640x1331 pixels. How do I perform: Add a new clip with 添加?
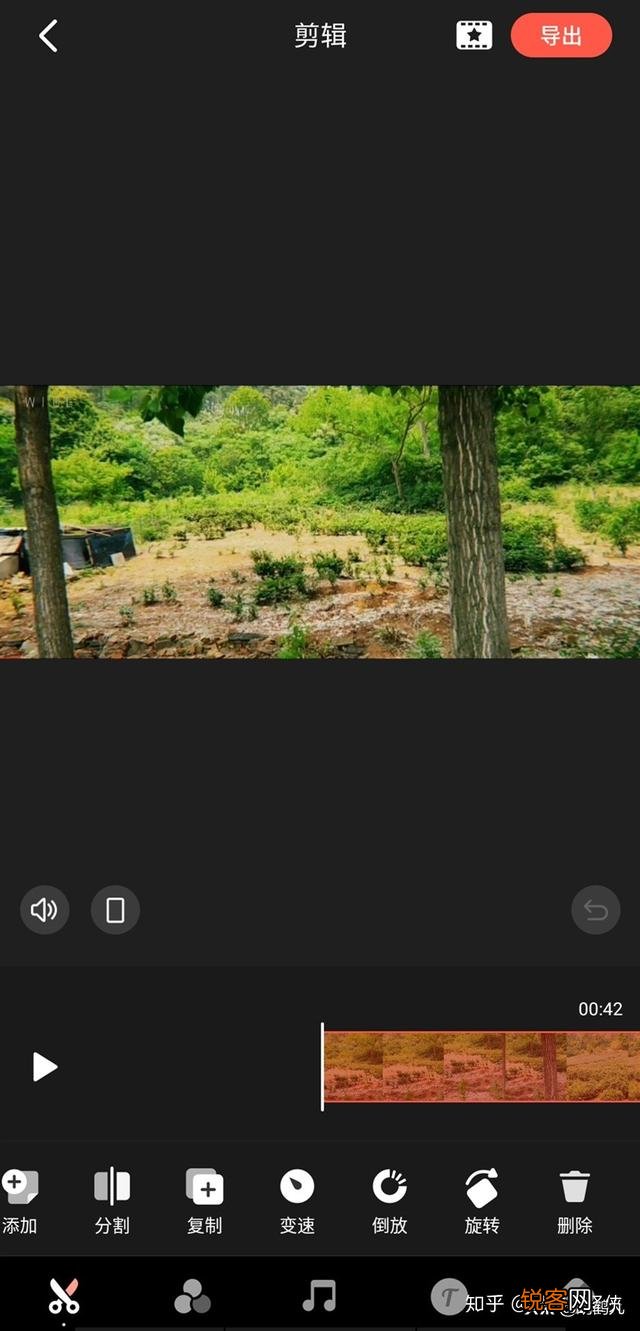(x=20, y=1200)
